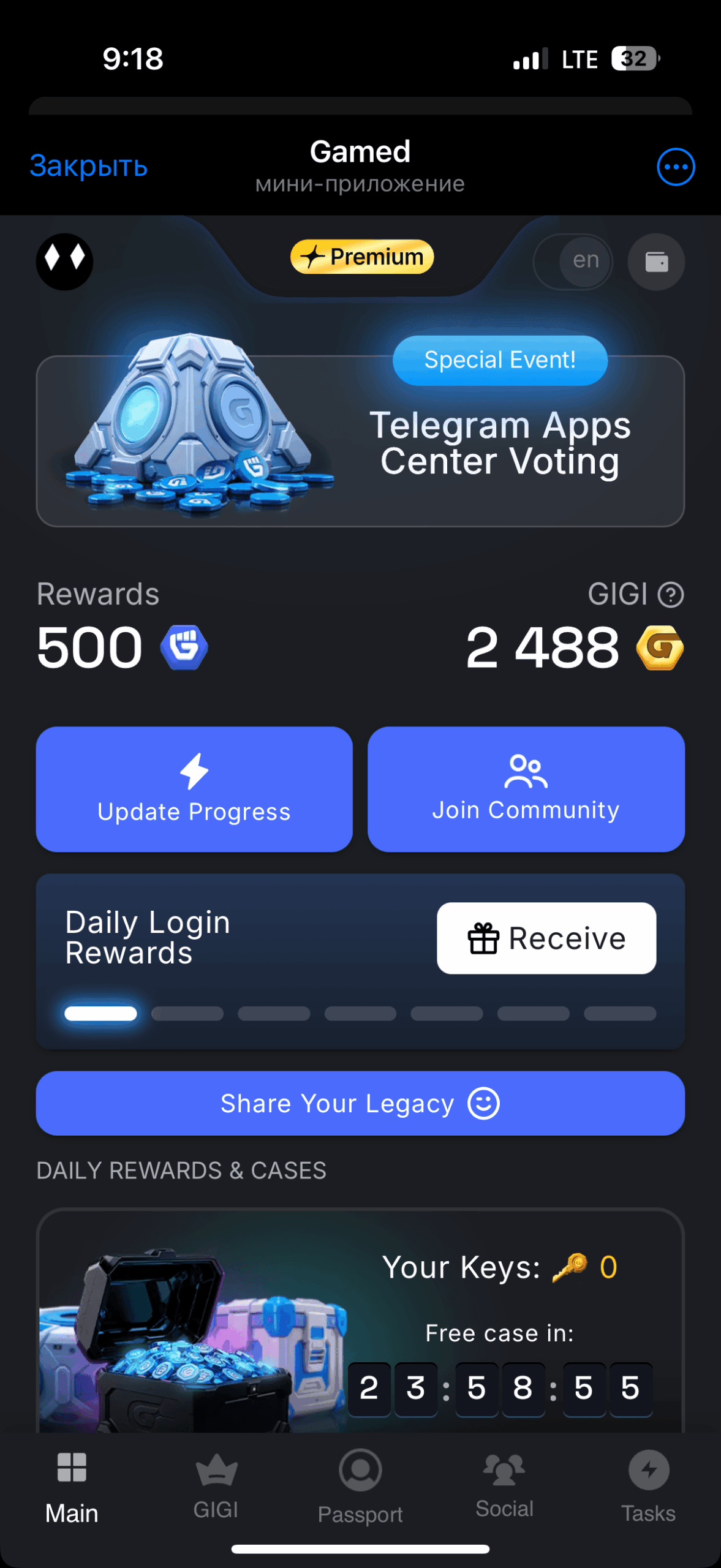Go to the Passport tab
The width and height of the screenshot is (721, 1568).
coord(360,1487)
